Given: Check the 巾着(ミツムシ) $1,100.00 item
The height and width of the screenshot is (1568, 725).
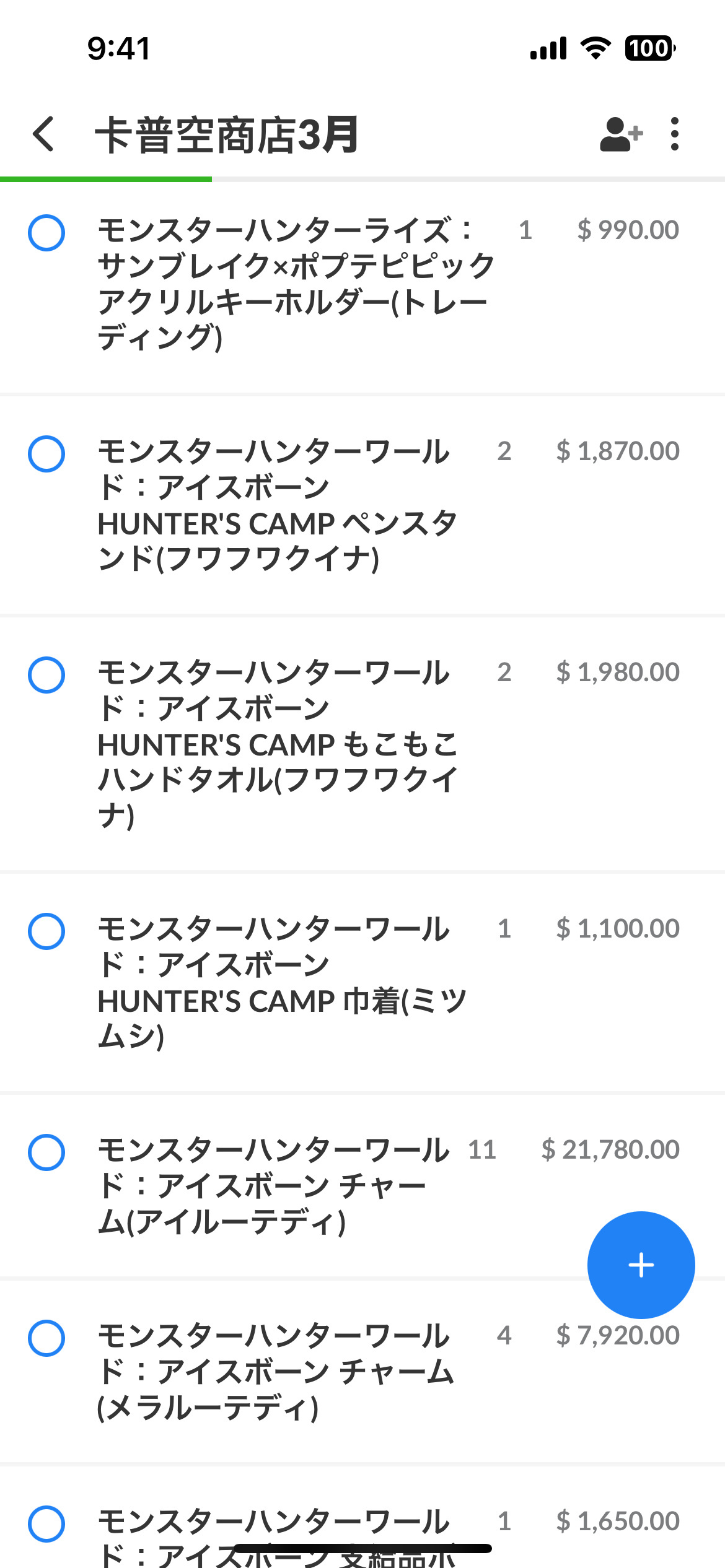Looking at the screenshot, I should coord(46,931).
